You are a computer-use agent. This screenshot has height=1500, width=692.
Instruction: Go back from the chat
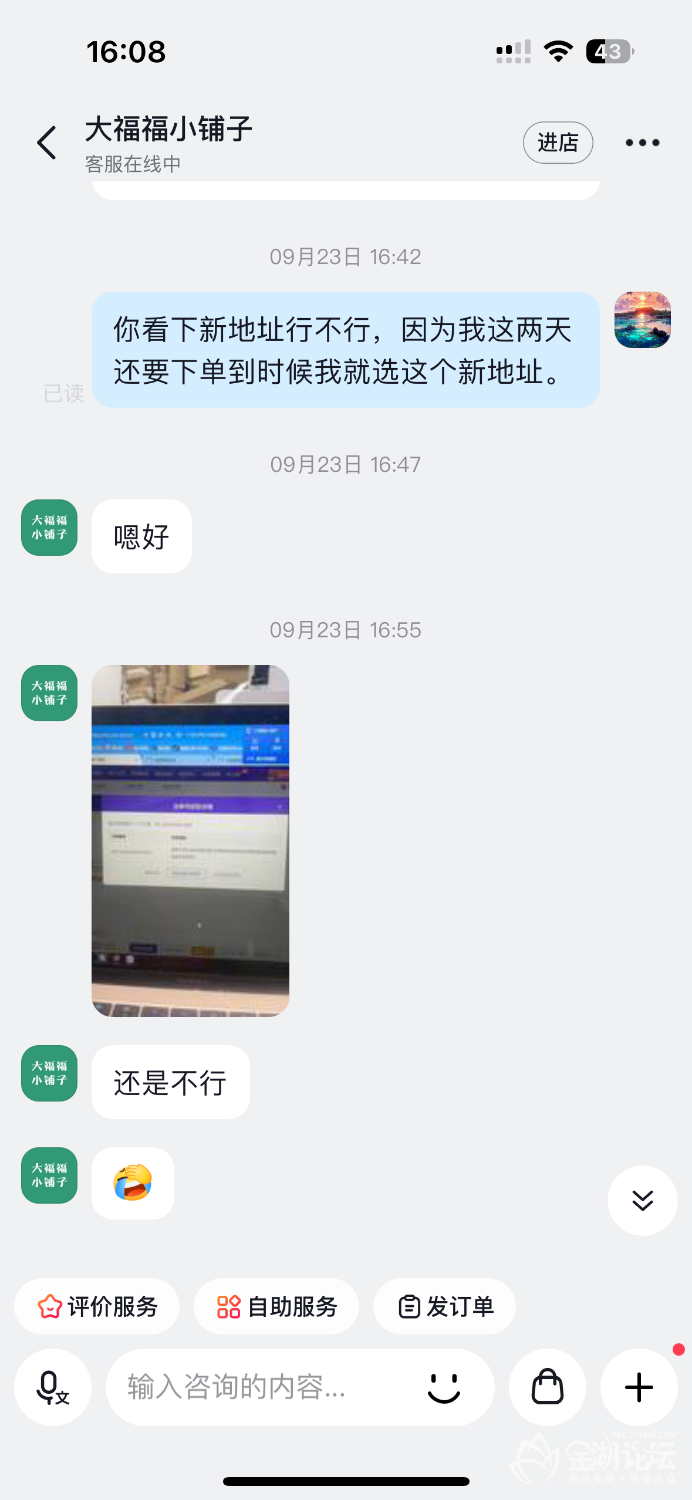46,143
